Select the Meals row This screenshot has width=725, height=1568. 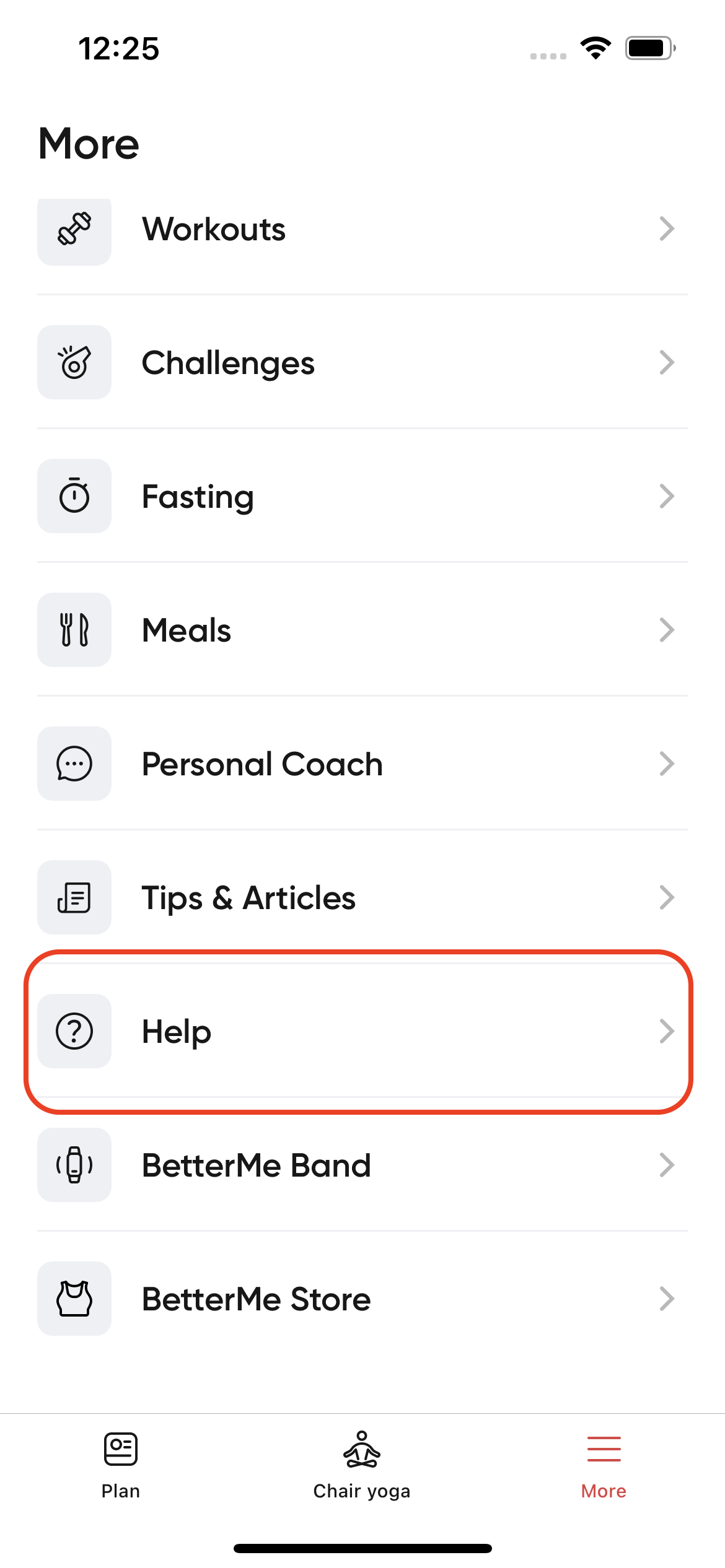click(x=362, y=630)
